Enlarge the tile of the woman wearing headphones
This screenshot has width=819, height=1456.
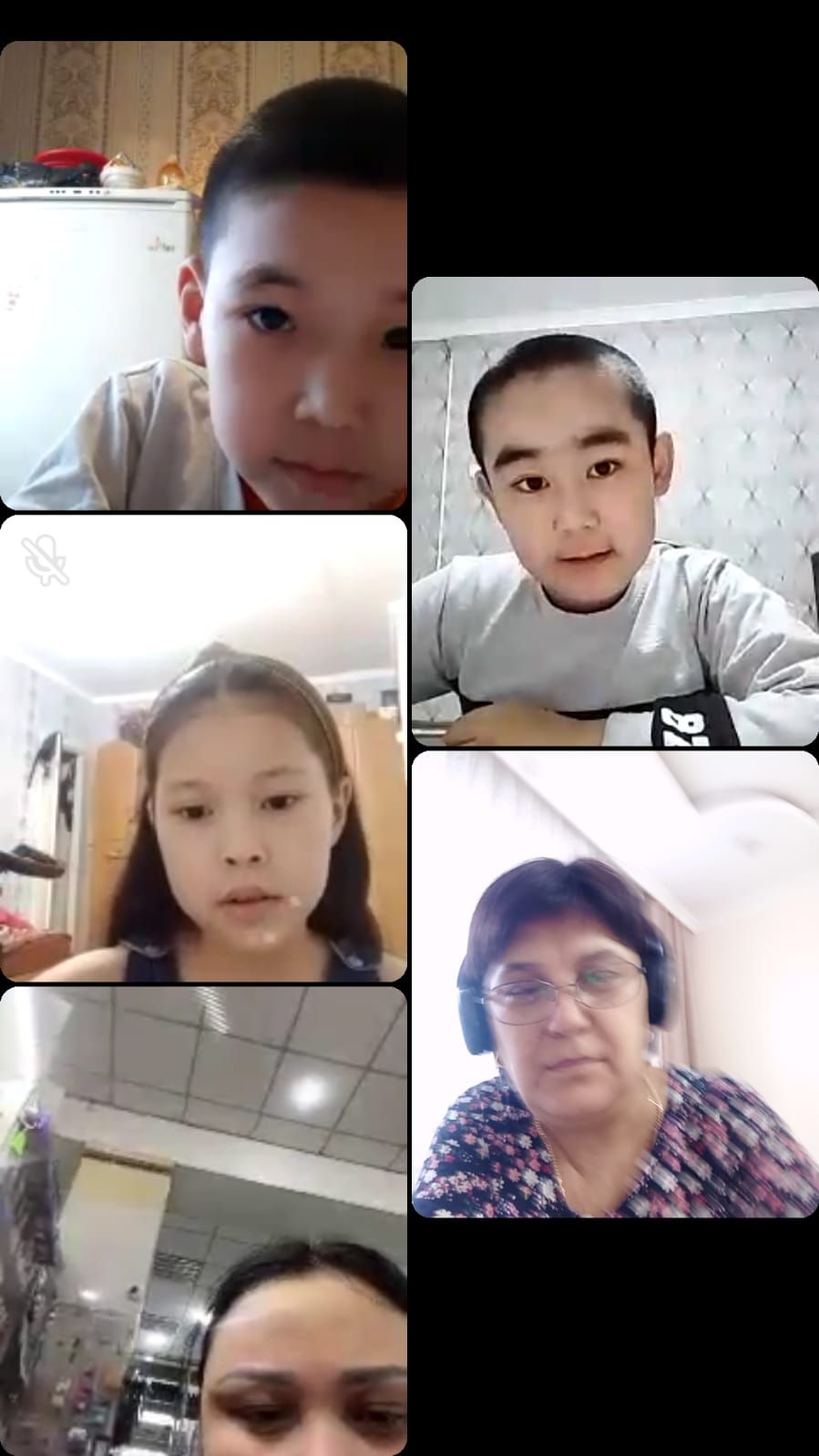(x=615, y=984)
